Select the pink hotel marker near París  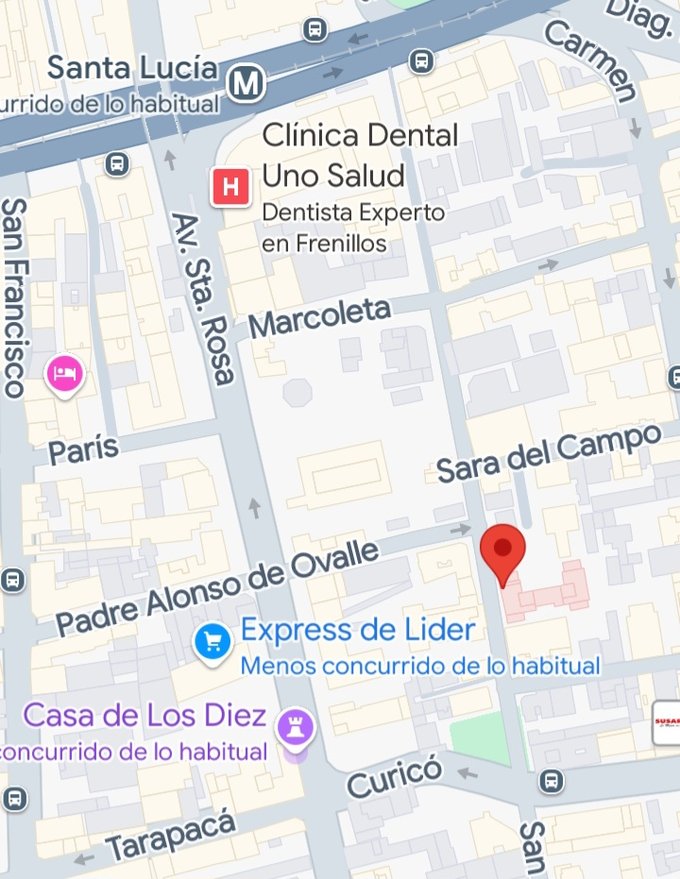[x=66, y=375]
